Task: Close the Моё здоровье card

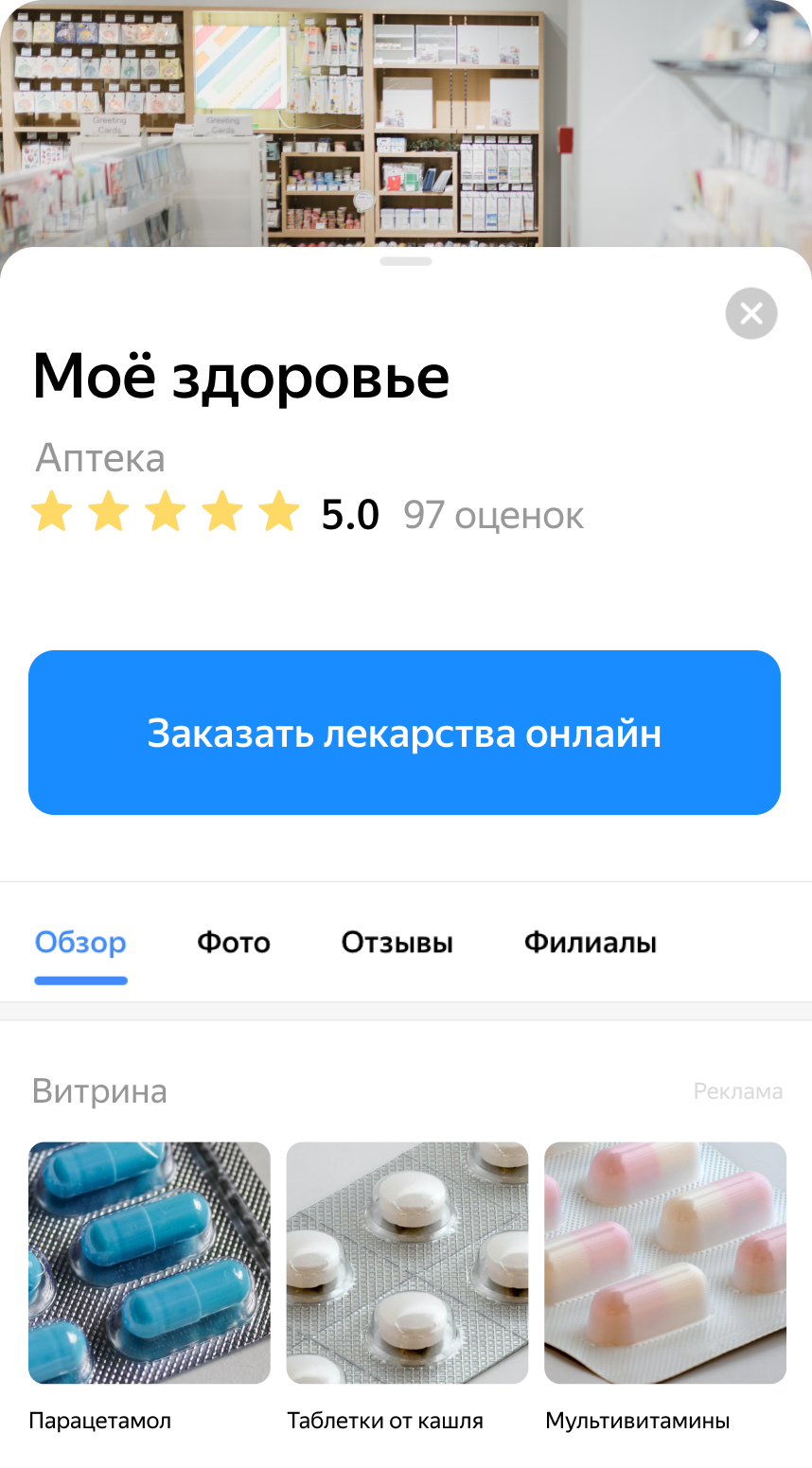Action: pos(751,313)
